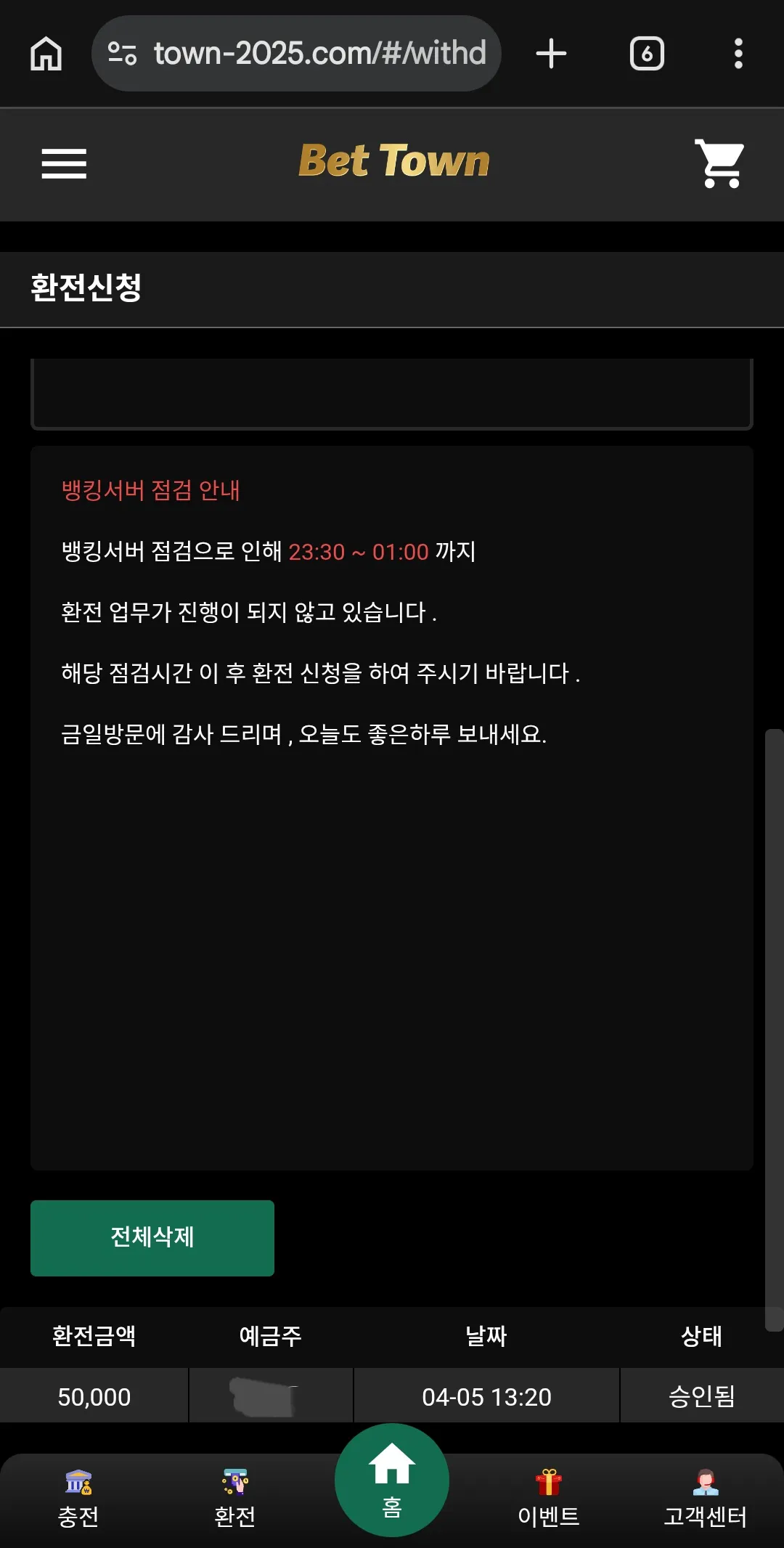784x1548 pixels.
Task: Open a new browser tab
Action: pos(551,54)
